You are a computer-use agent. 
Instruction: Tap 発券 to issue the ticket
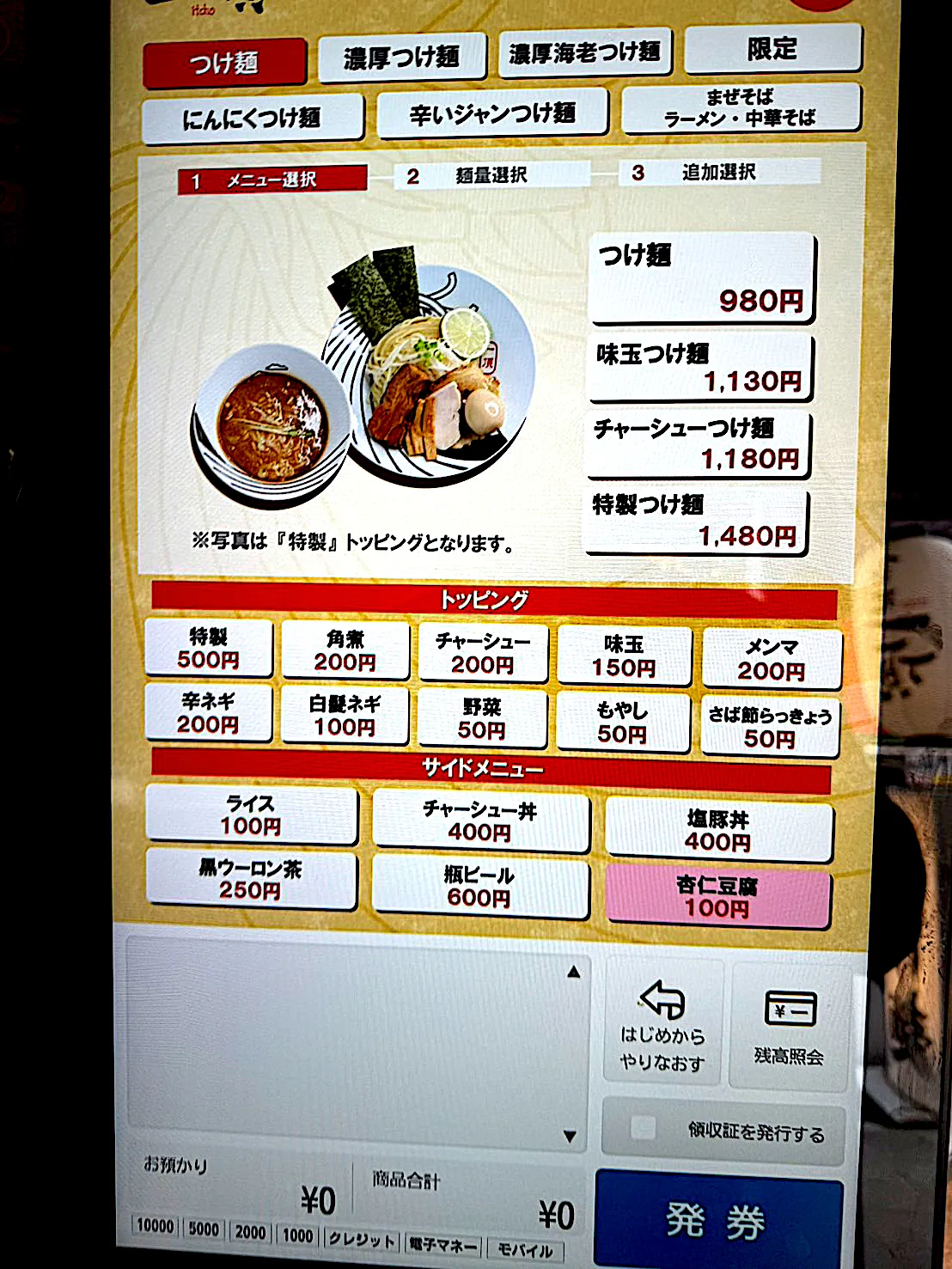tap(717, 1220)
